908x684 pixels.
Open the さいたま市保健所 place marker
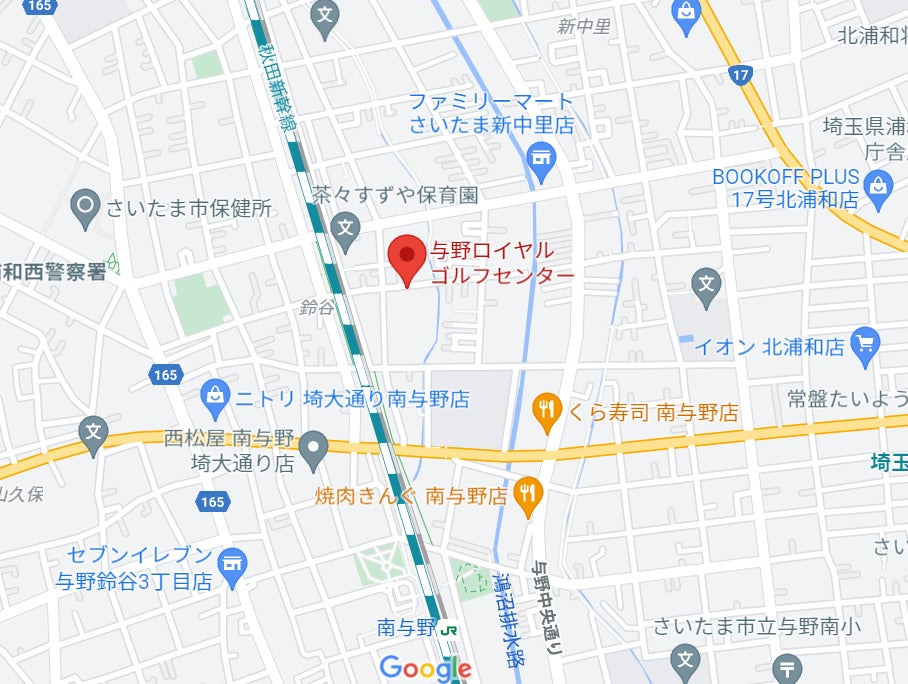(87, 208)
